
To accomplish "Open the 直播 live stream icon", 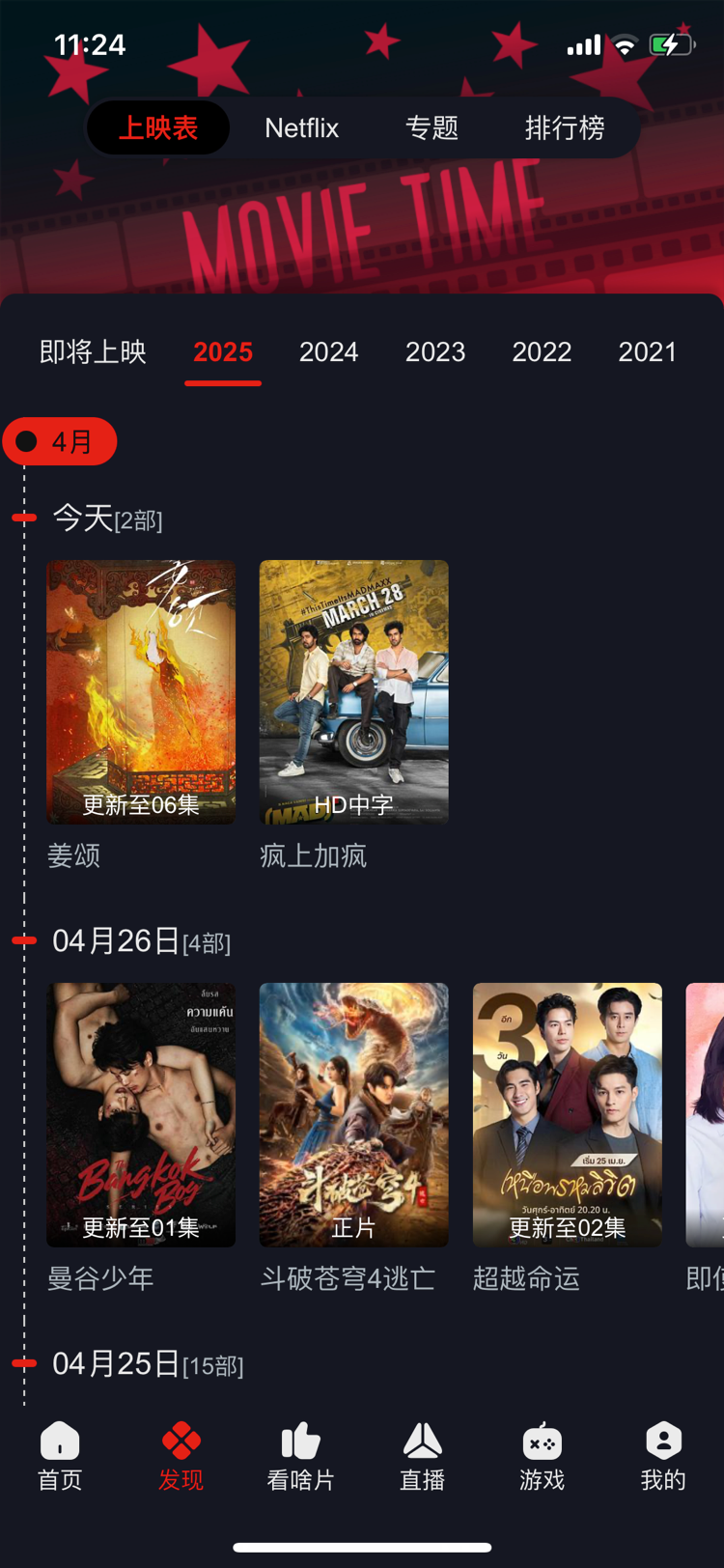I will coord(422,1442).
